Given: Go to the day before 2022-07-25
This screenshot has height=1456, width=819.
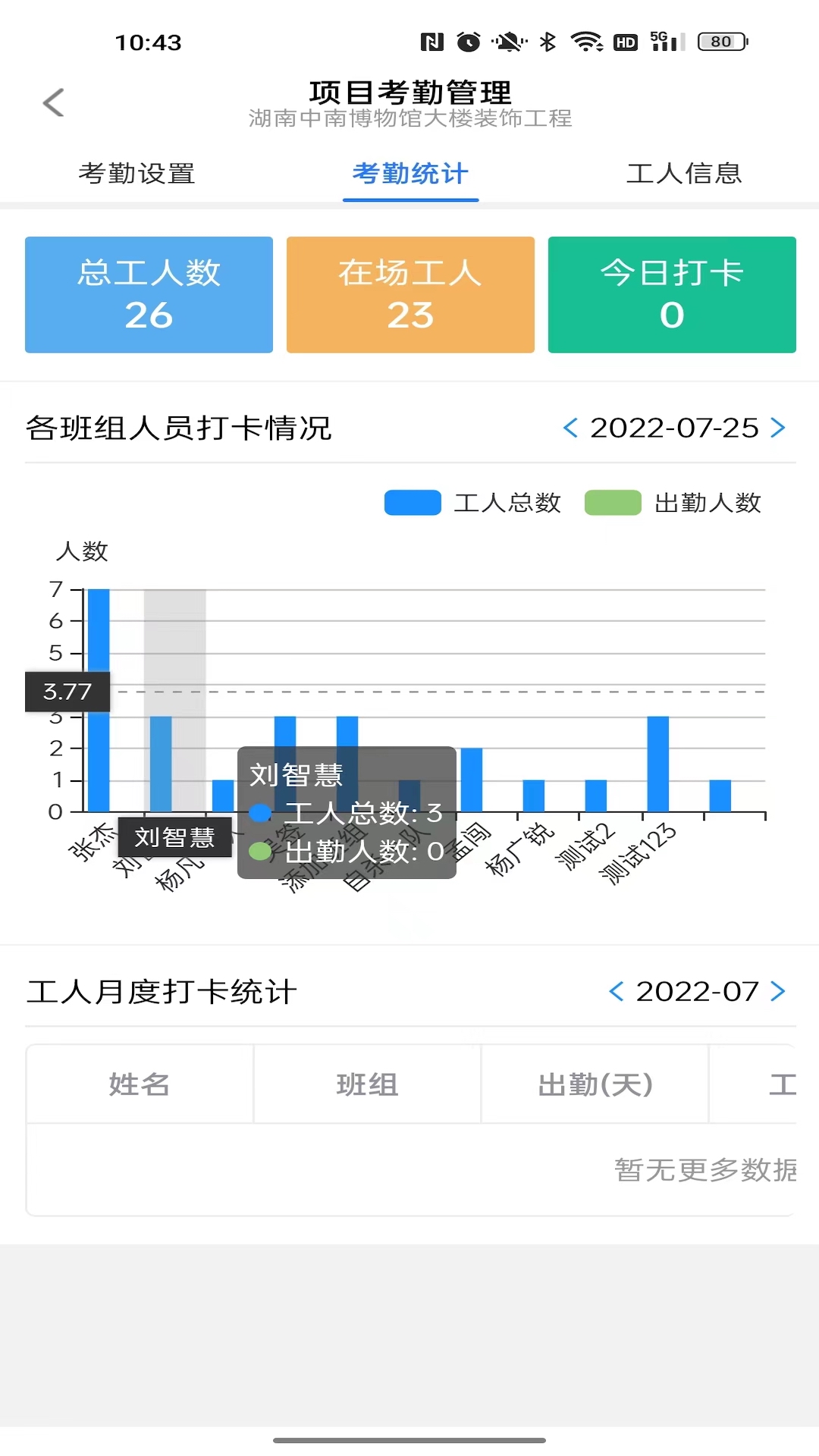Looking at the screenshot, I should click(x=571, y=428).
